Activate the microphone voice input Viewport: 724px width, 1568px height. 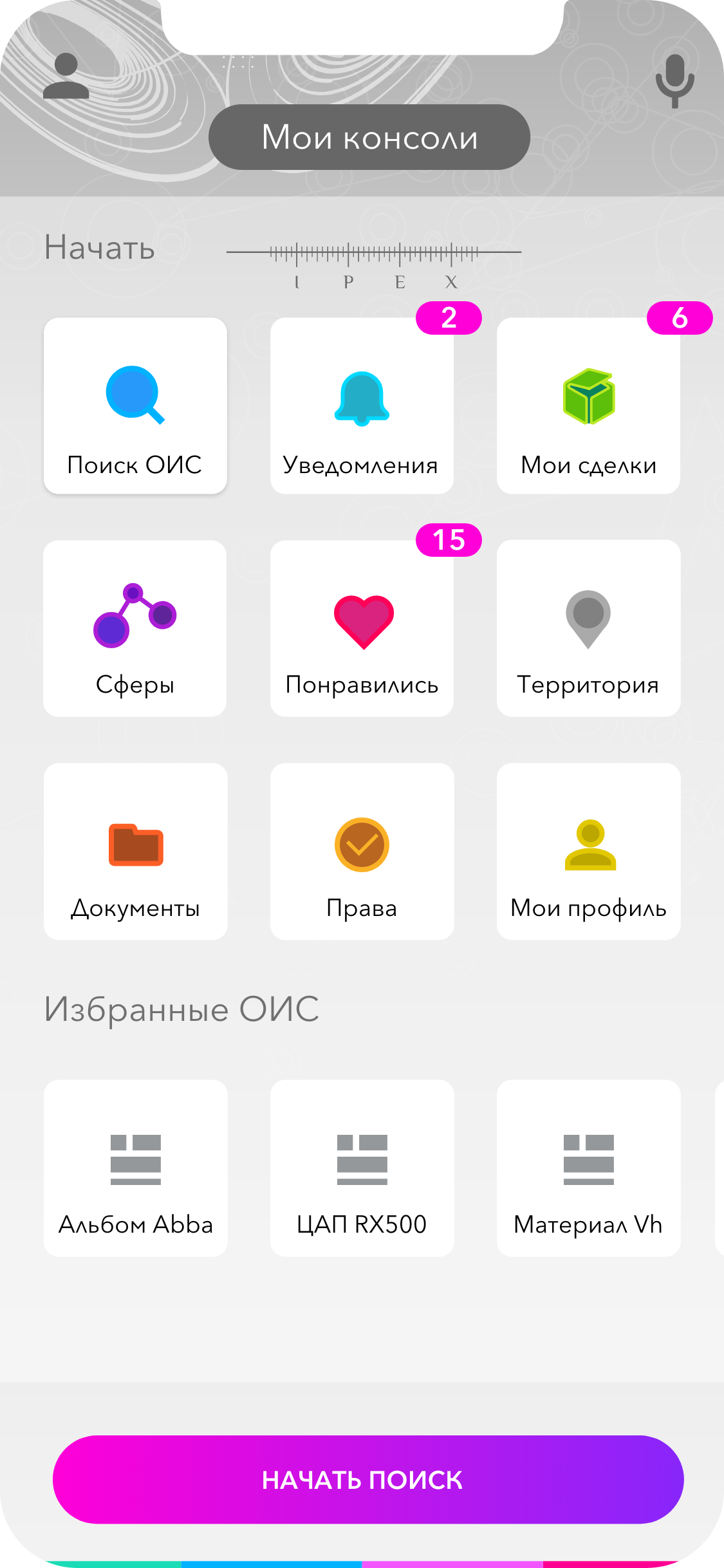[x=674, y=81]
